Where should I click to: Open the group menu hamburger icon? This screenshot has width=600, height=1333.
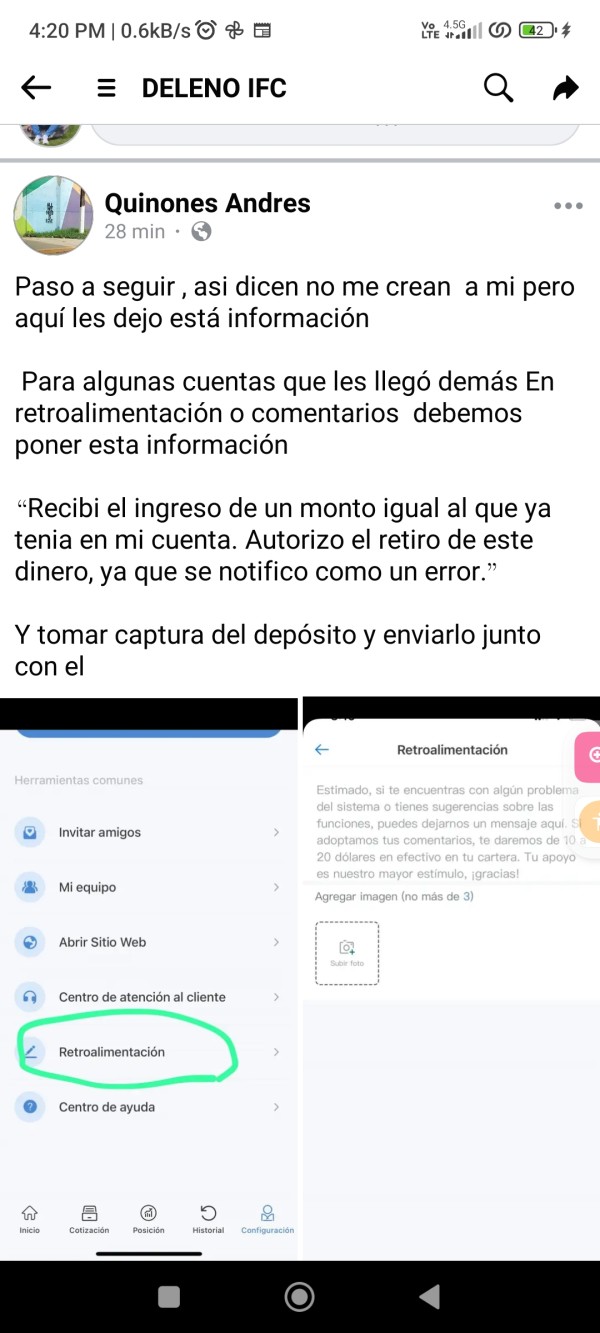(106, 88)
